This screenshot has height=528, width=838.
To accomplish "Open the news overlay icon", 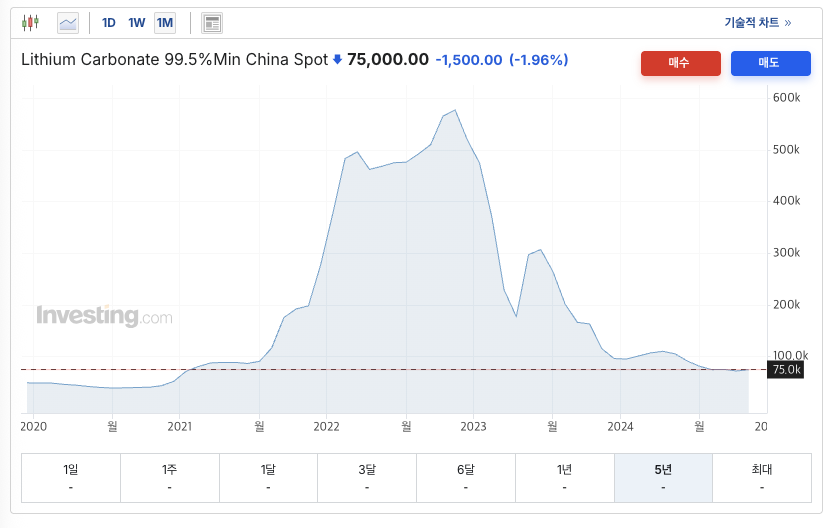I will point(212,22).
